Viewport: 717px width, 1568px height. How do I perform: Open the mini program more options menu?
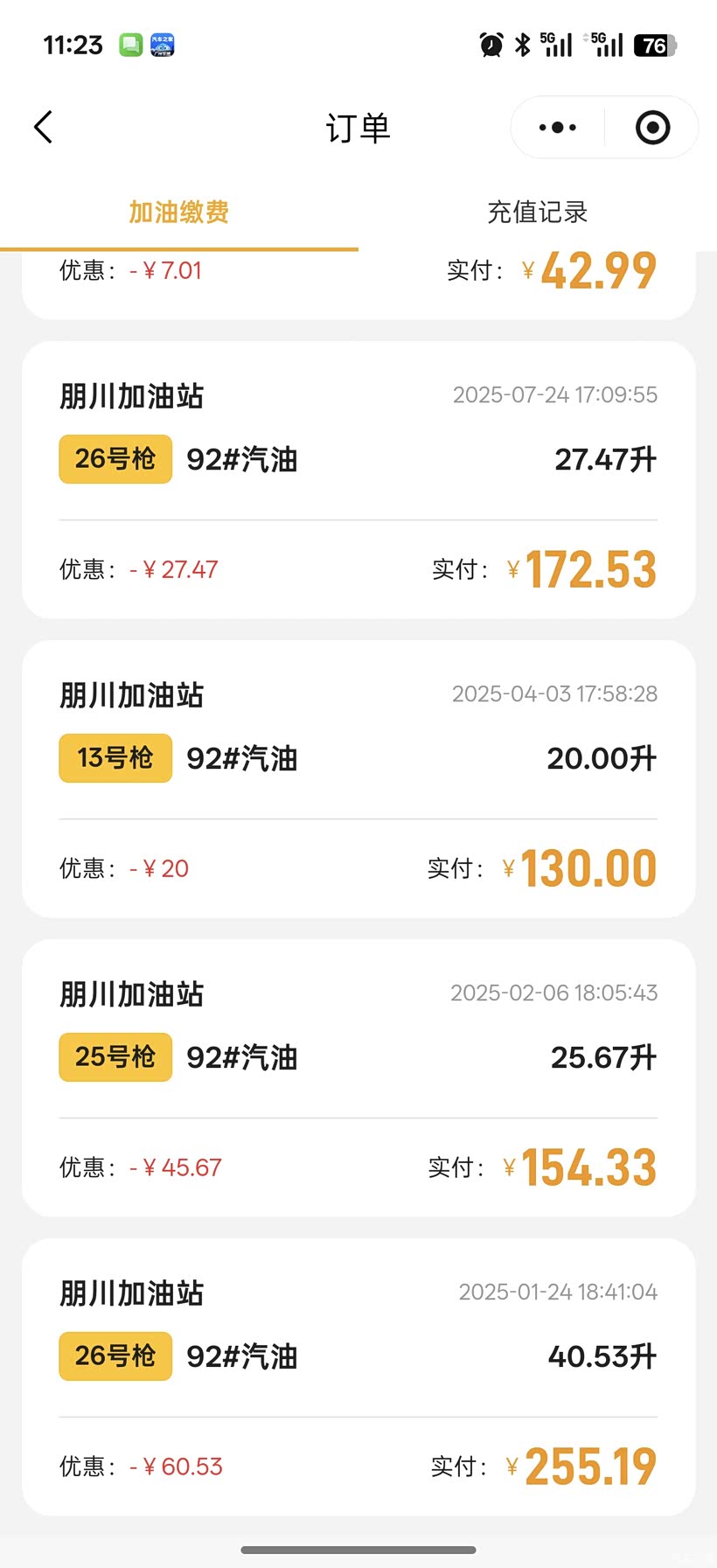click(558, 128)
